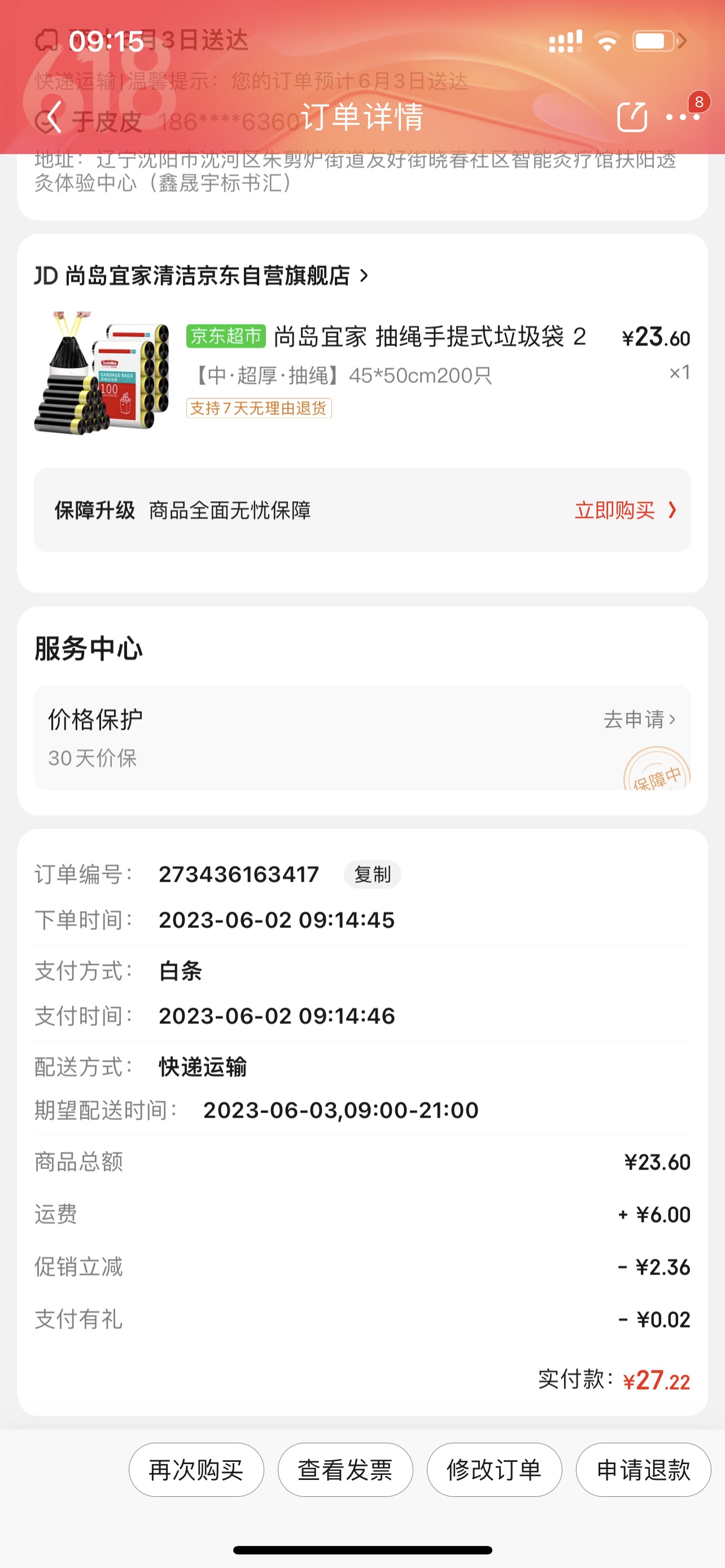
Task: Share this order via the share icon
Action: (631, 117)
